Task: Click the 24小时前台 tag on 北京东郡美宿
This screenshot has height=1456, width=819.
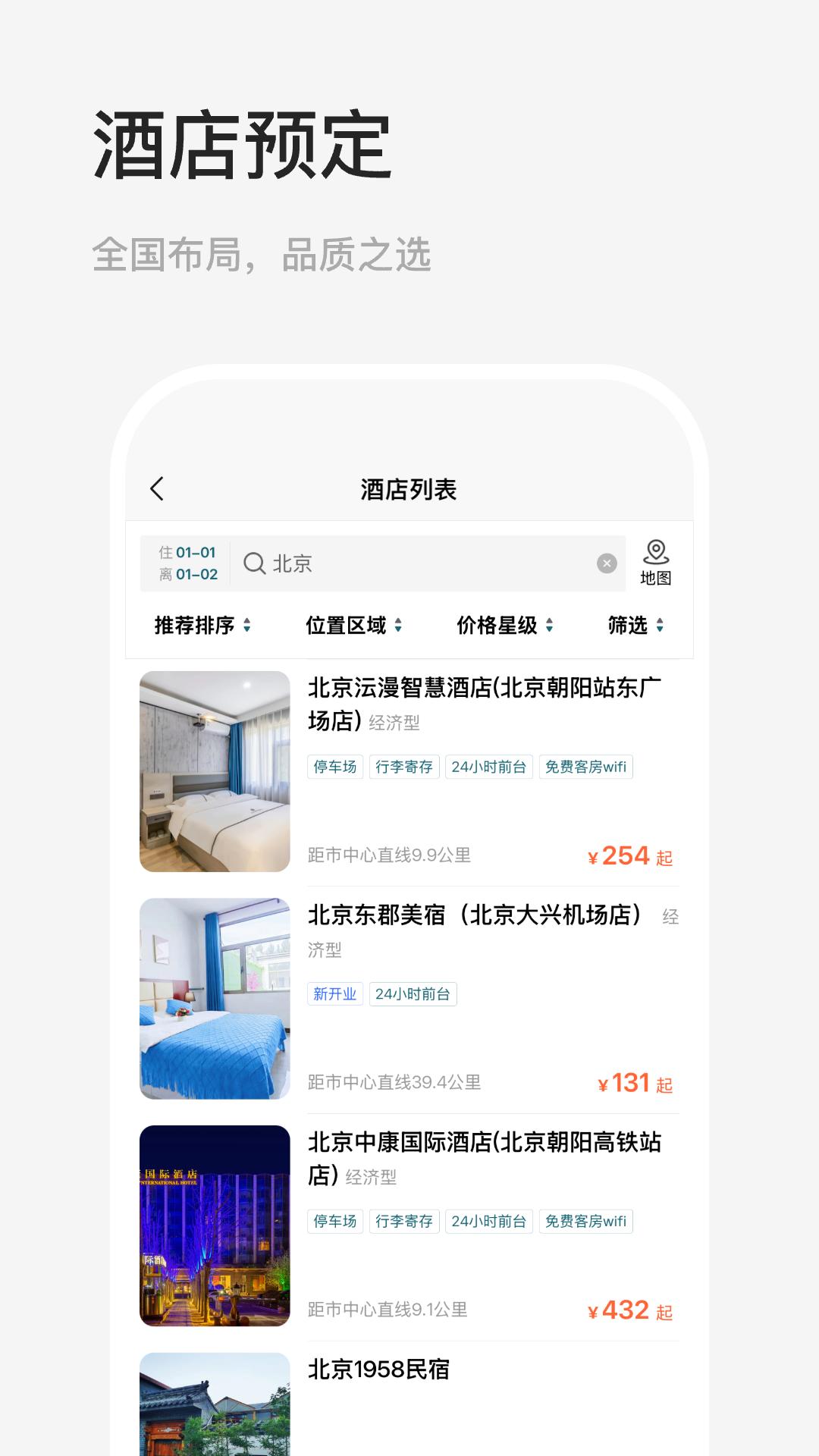Action: (413, 994)
